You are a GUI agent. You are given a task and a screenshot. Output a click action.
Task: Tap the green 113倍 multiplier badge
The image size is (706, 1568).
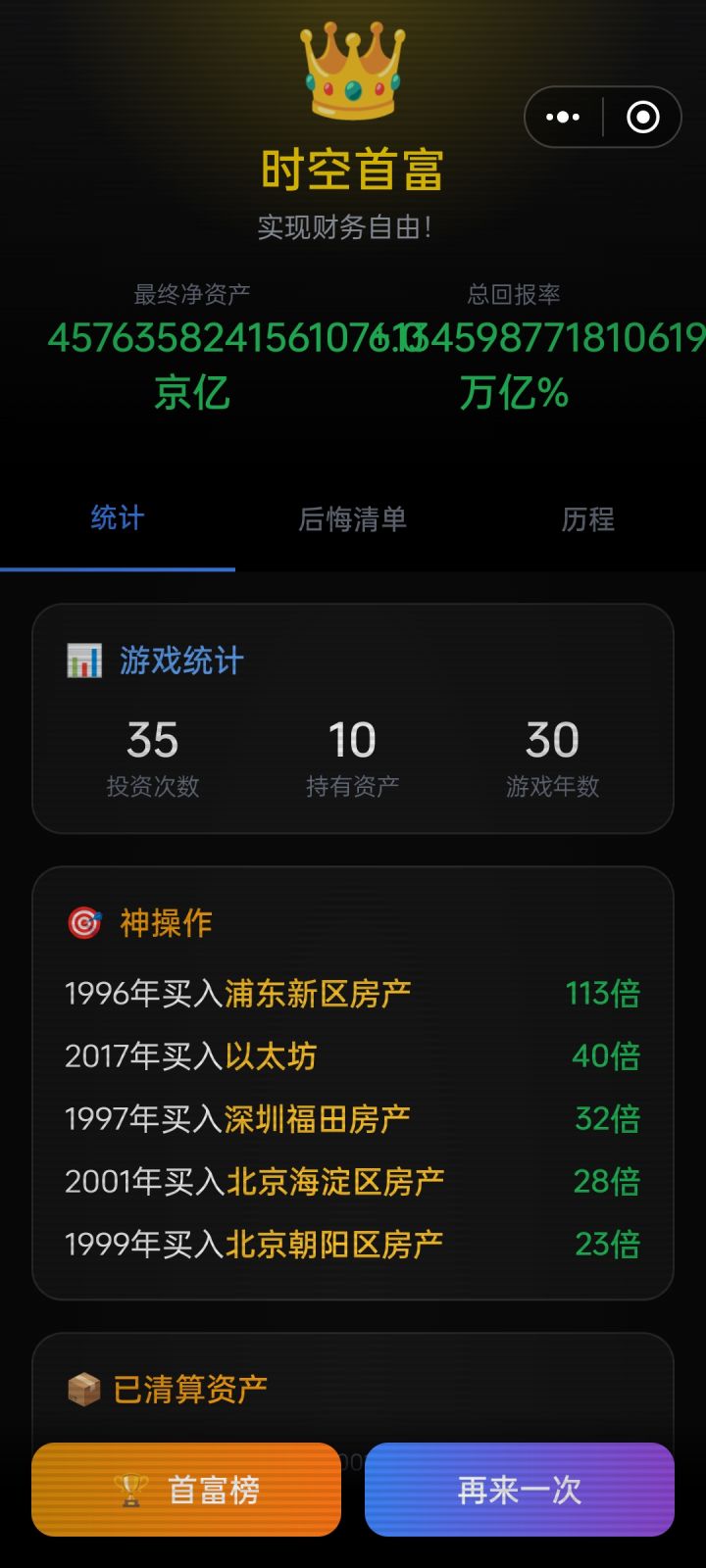(x=603, y=994)
